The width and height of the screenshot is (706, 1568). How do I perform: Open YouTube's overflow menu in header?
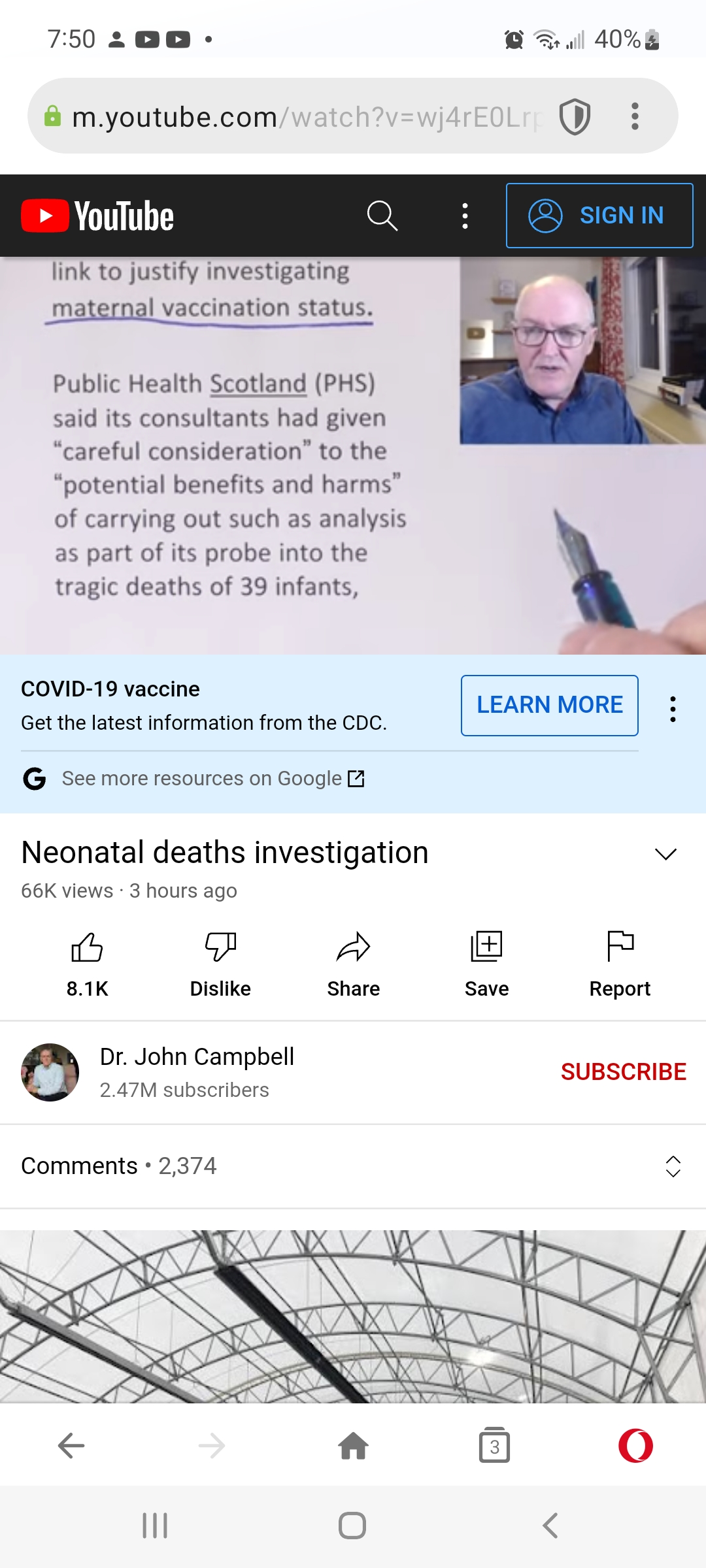click(465, 216)
